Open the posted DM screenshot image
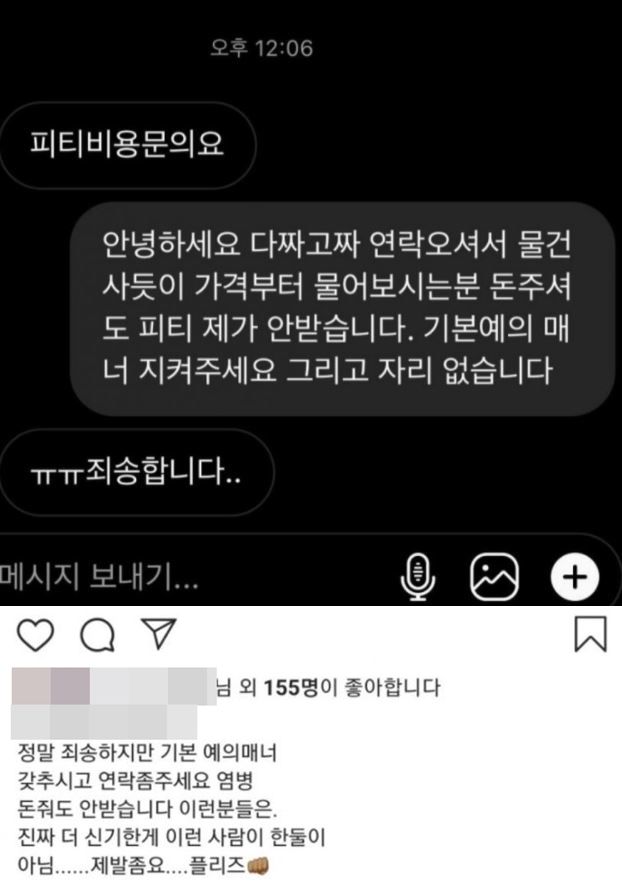 (311, 300)
